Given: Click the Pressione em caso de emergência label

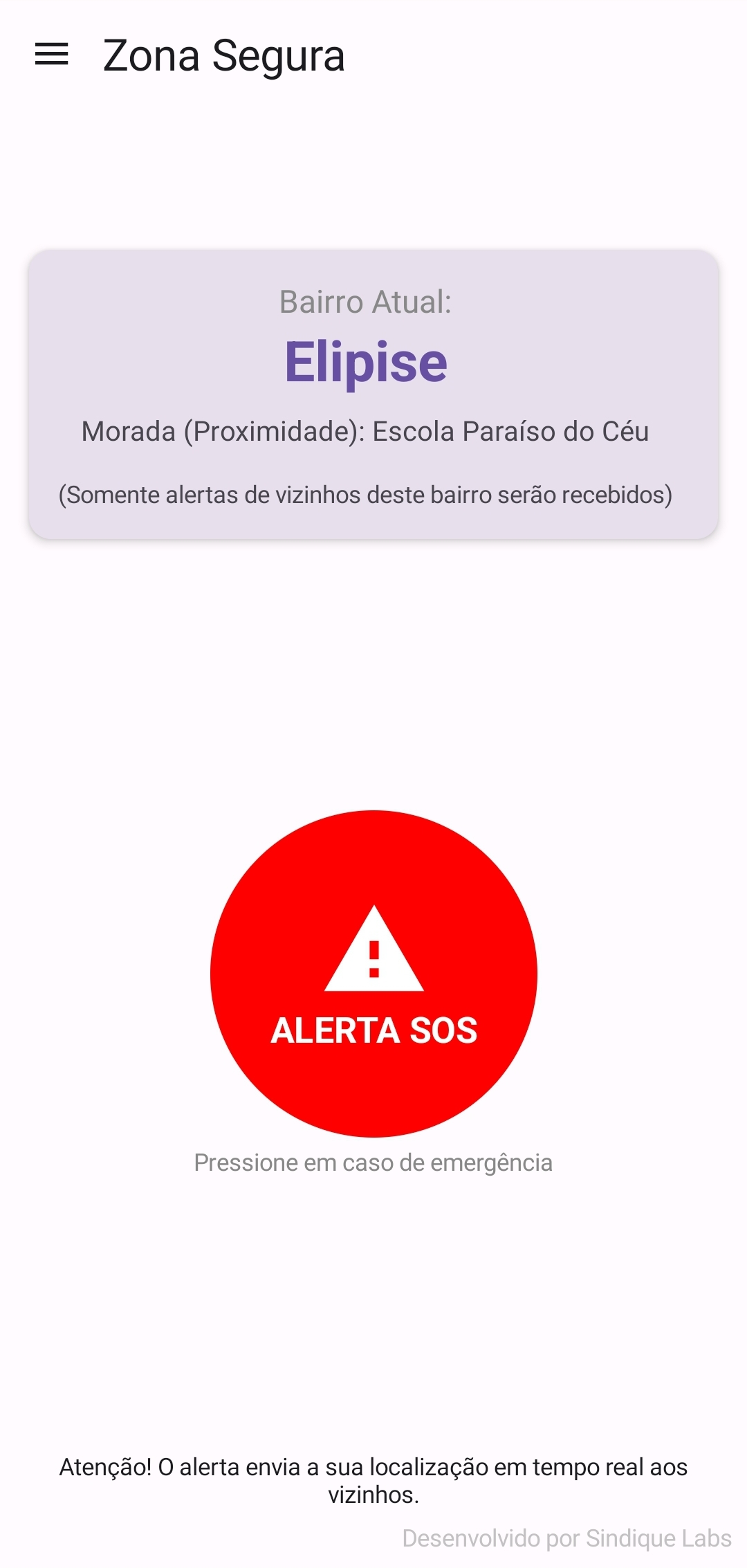Looking at the screenshot, I should (x=373, y=1163).
